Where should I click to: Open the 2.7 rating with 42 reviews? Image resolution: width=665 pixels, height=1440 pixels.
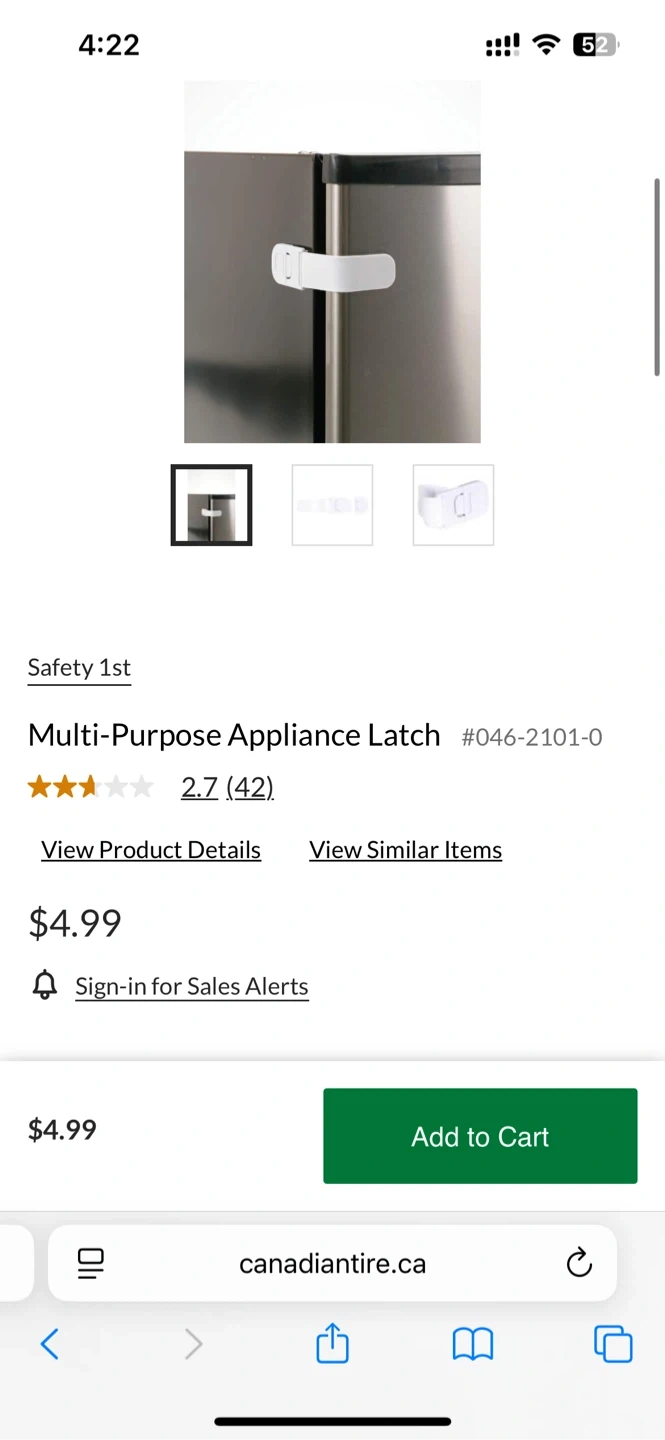[x=227, y=788]
